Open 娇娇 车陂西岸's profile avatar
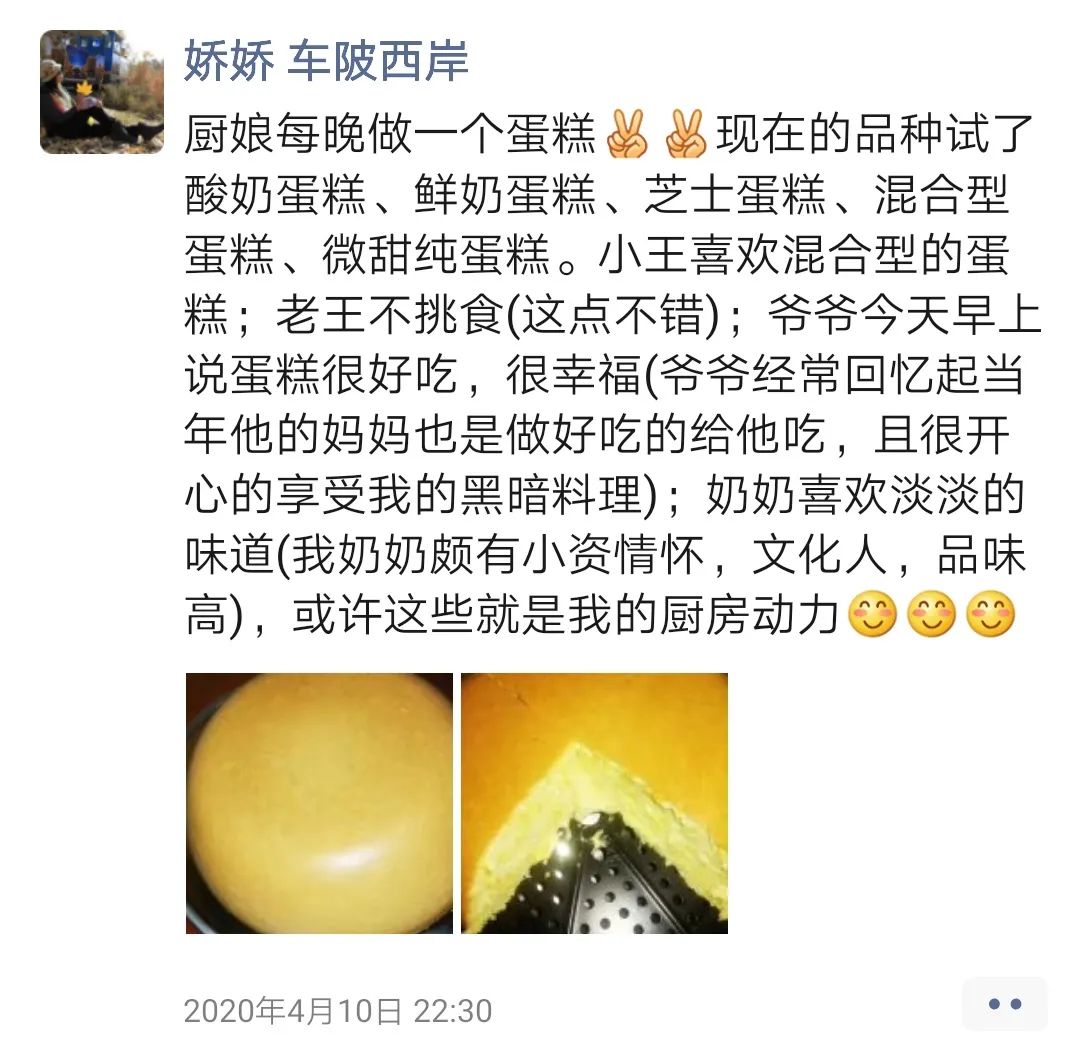The width and height of the screenshot is (1080, 1044). (101, 91)
